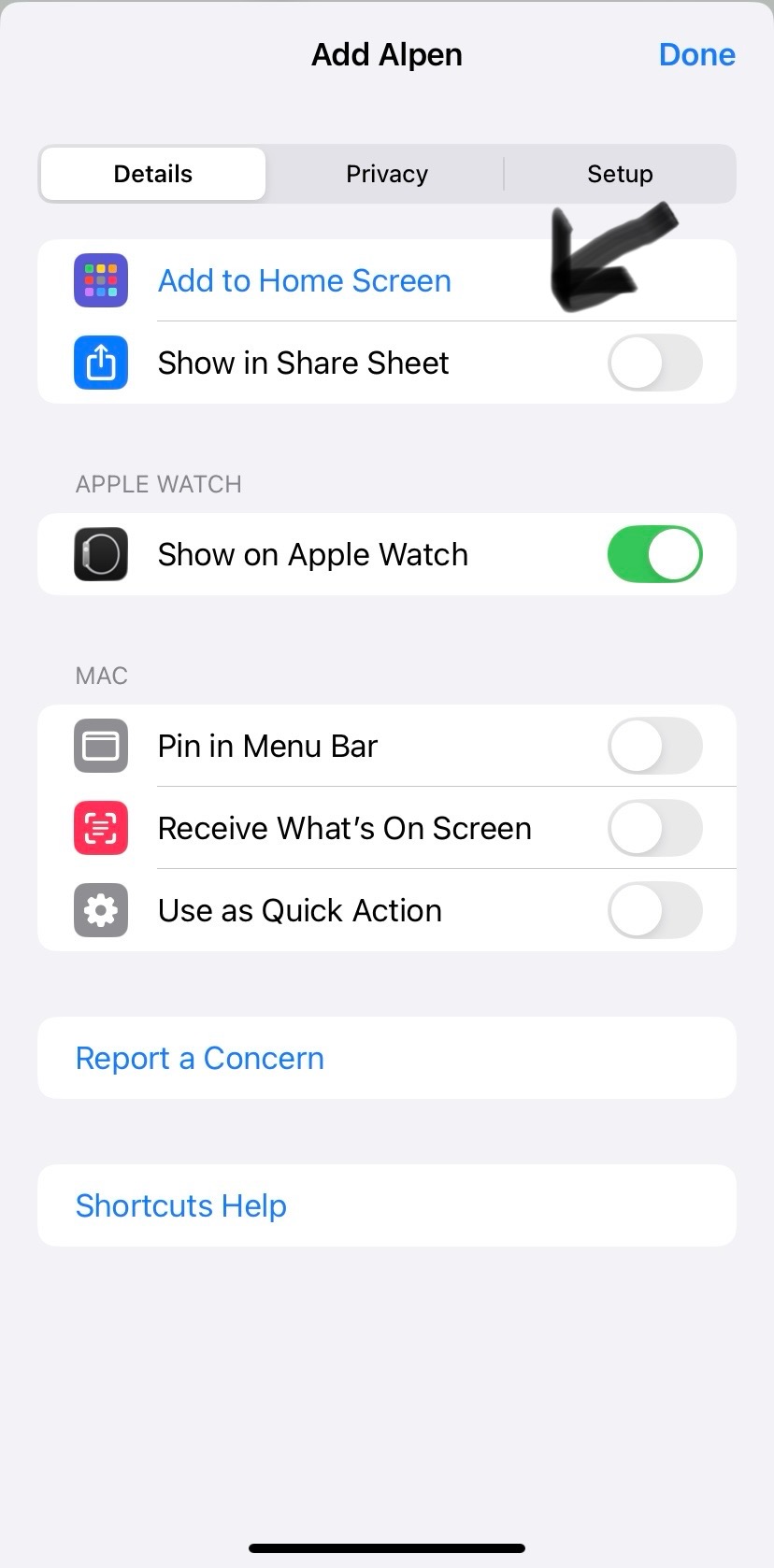Enable Show in Share Sheet

654,363
